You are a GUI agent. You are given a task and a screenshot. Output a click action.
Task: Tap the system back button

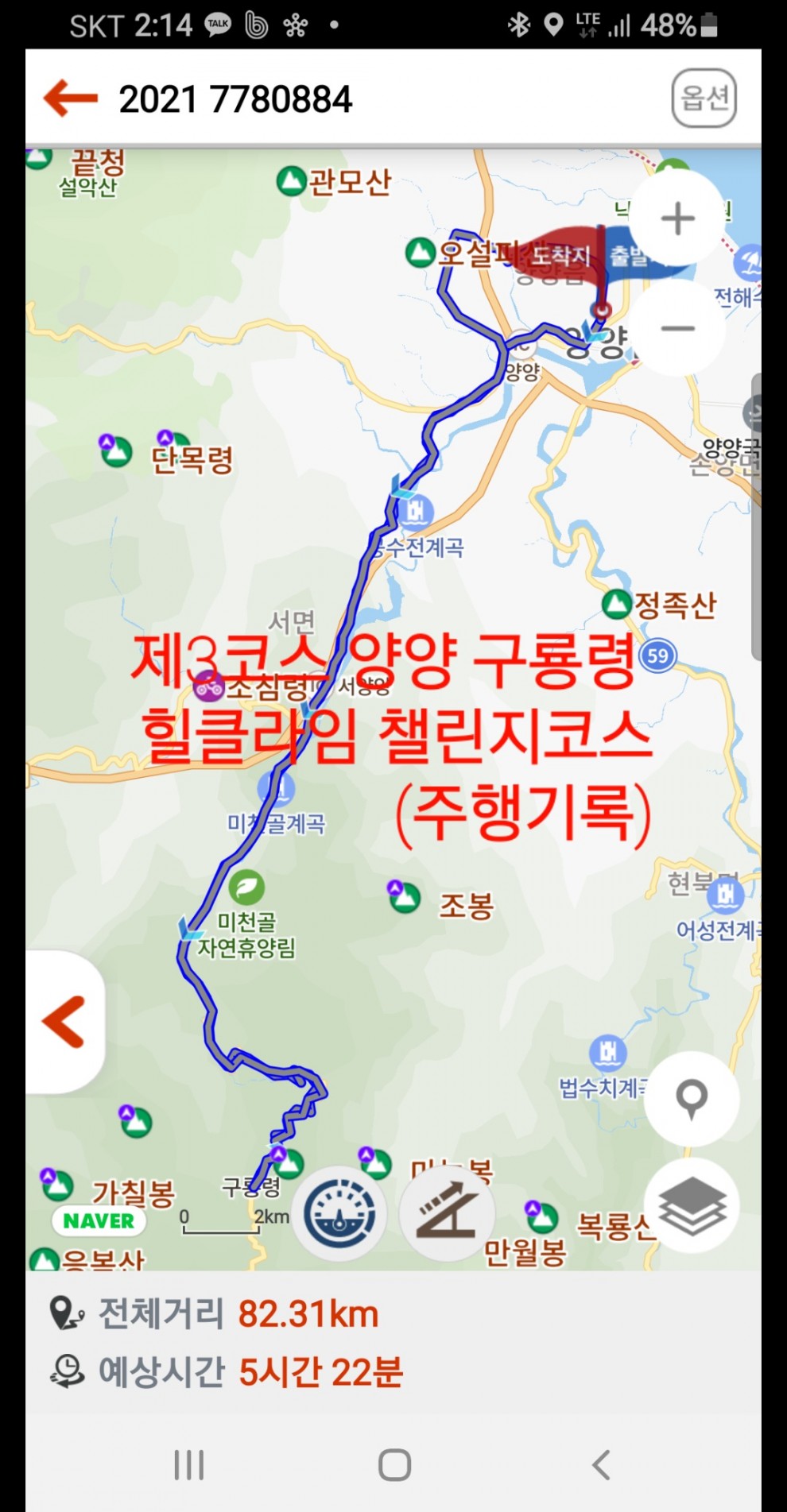click(x=601, y=1464)
